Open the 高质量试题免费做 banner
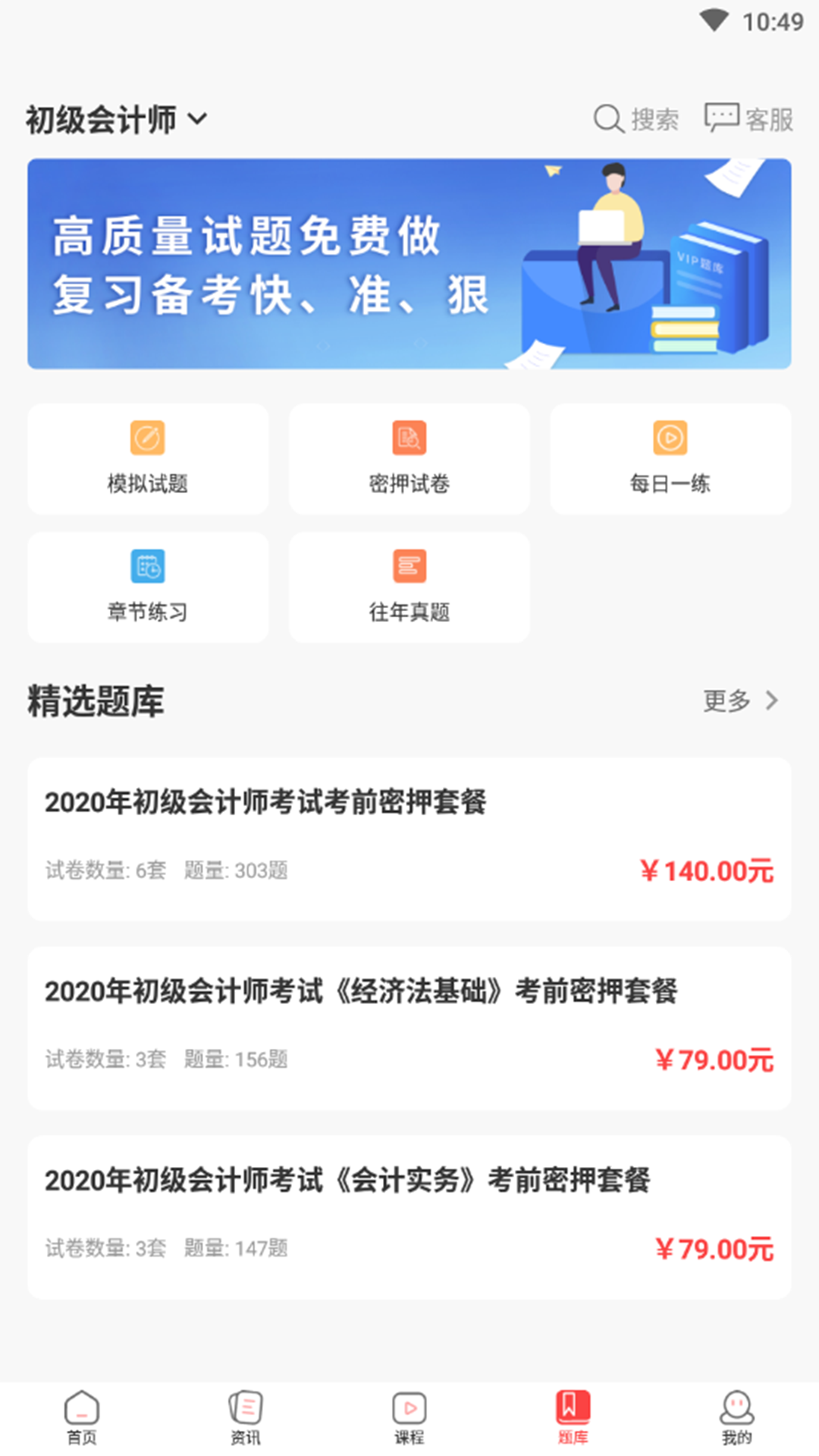This screenshot has height=1456, width=819. tap(409, 264)
